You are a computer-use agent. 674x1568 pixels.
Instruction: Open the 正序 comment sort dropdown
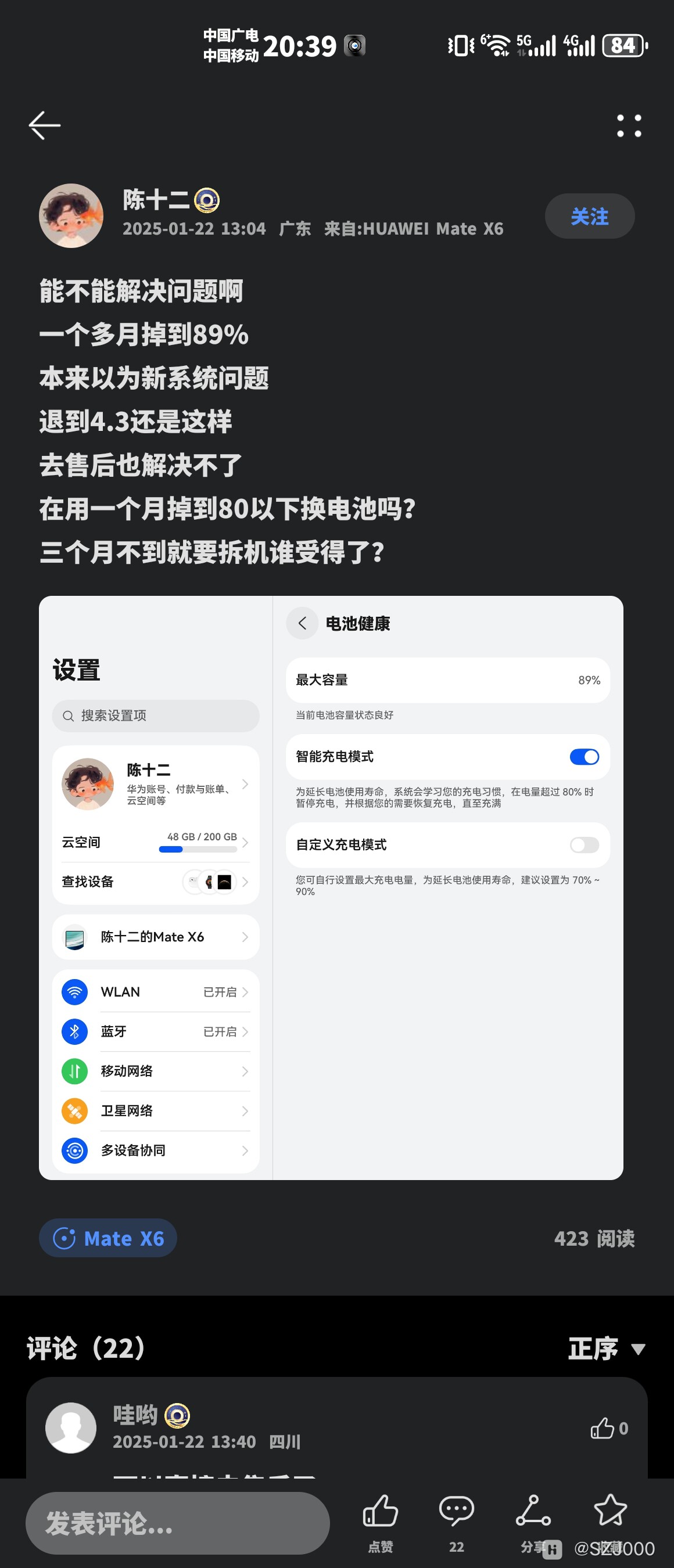click(x=606, y=1348)
